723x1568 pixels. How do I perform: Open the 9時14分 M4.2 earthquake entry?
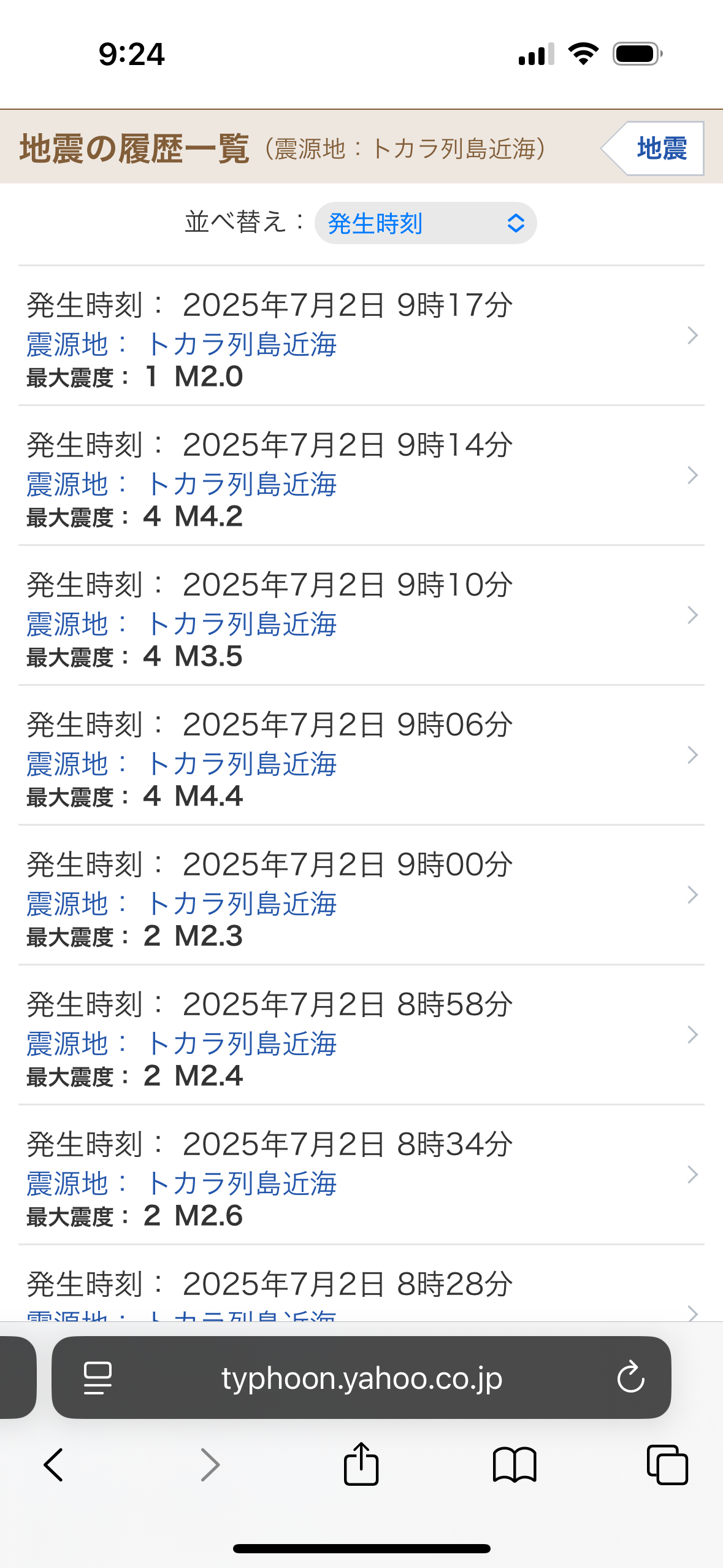tap(361, 475)
